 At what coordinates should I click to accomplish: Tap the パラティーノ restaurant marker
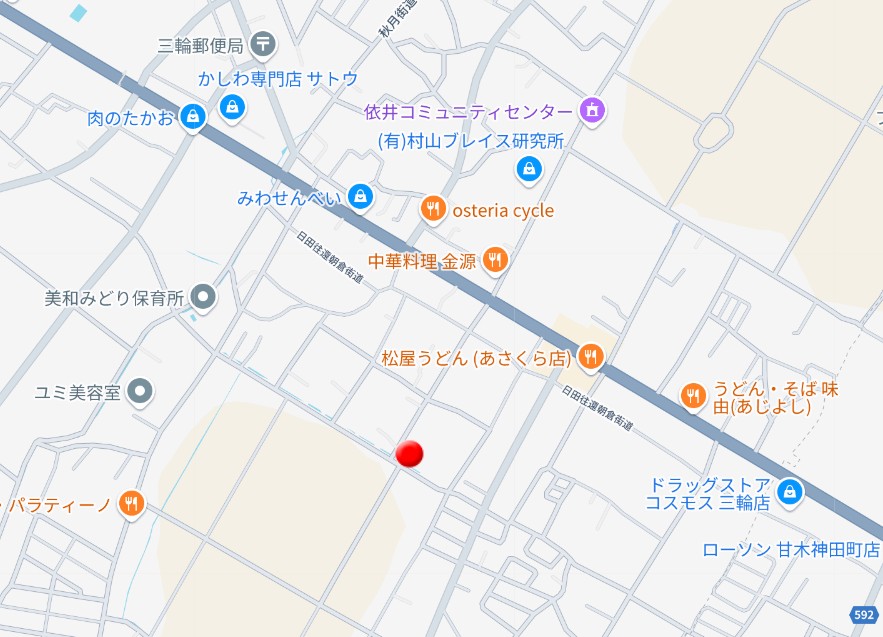coord(131,504)
